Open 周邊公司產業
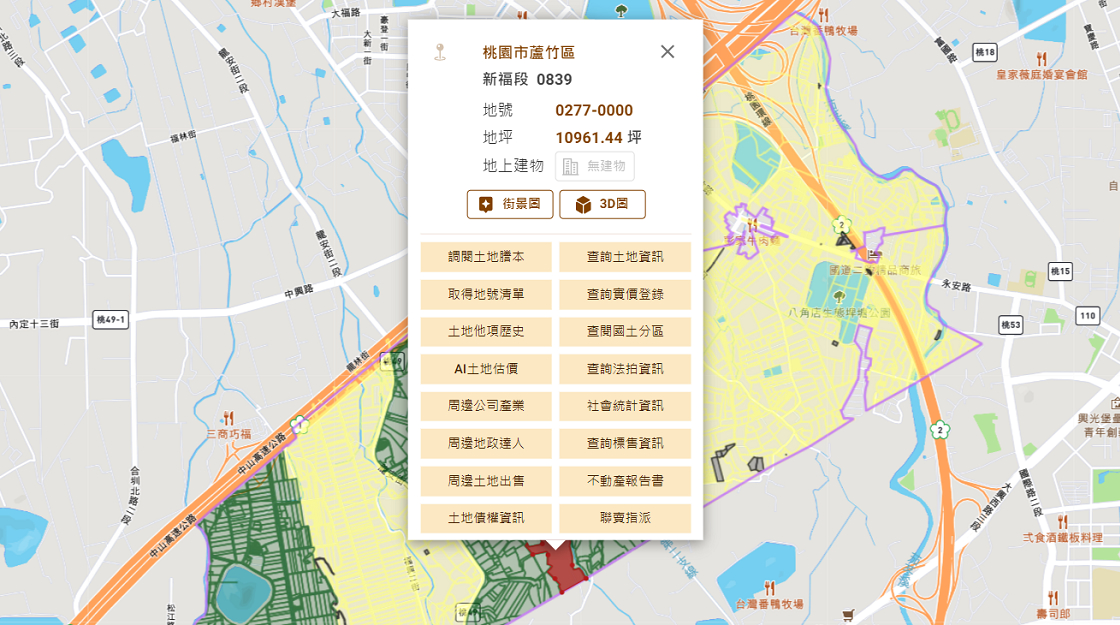Viewport: 1120px width, 625px height. [486, 406]
